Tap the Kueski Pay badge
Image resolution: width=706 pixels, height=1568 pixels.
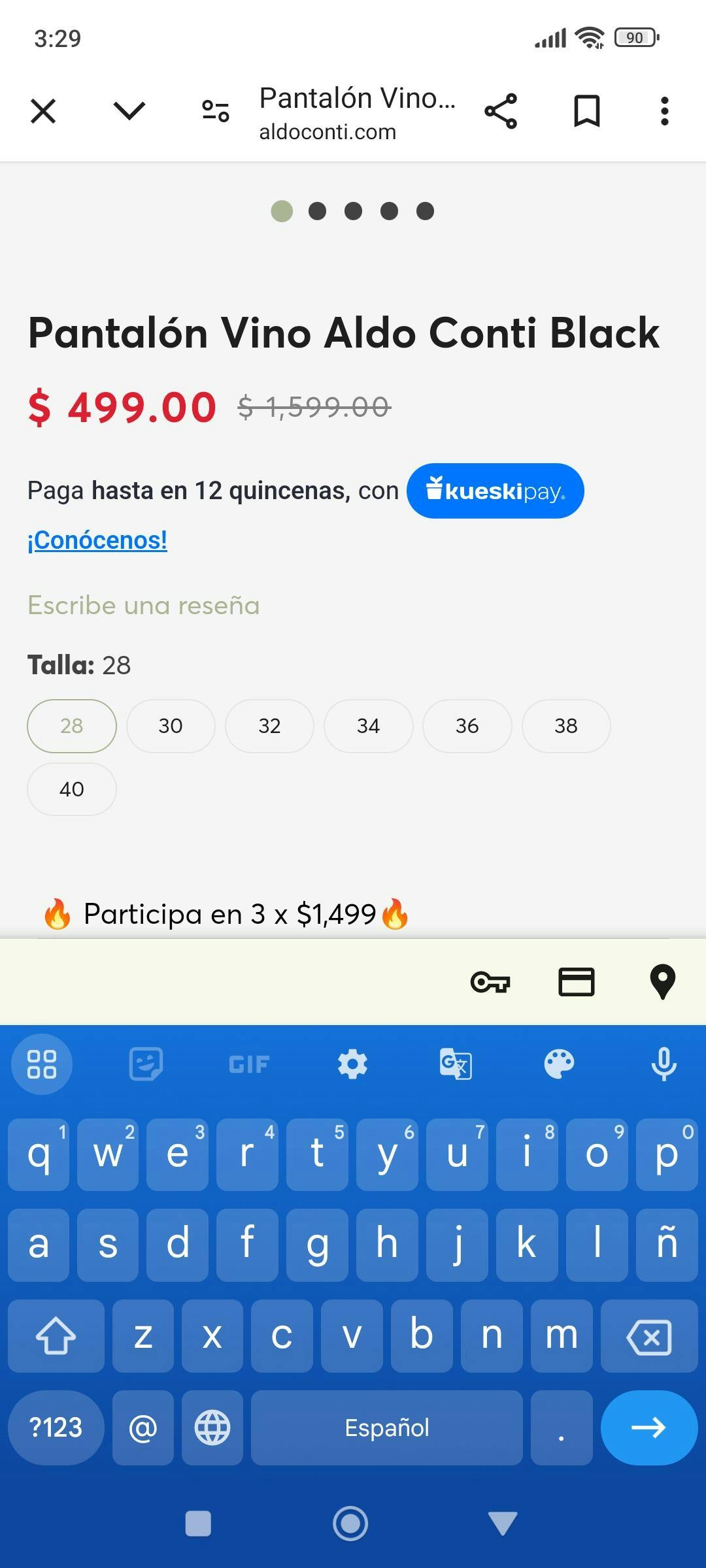(495, 491)
